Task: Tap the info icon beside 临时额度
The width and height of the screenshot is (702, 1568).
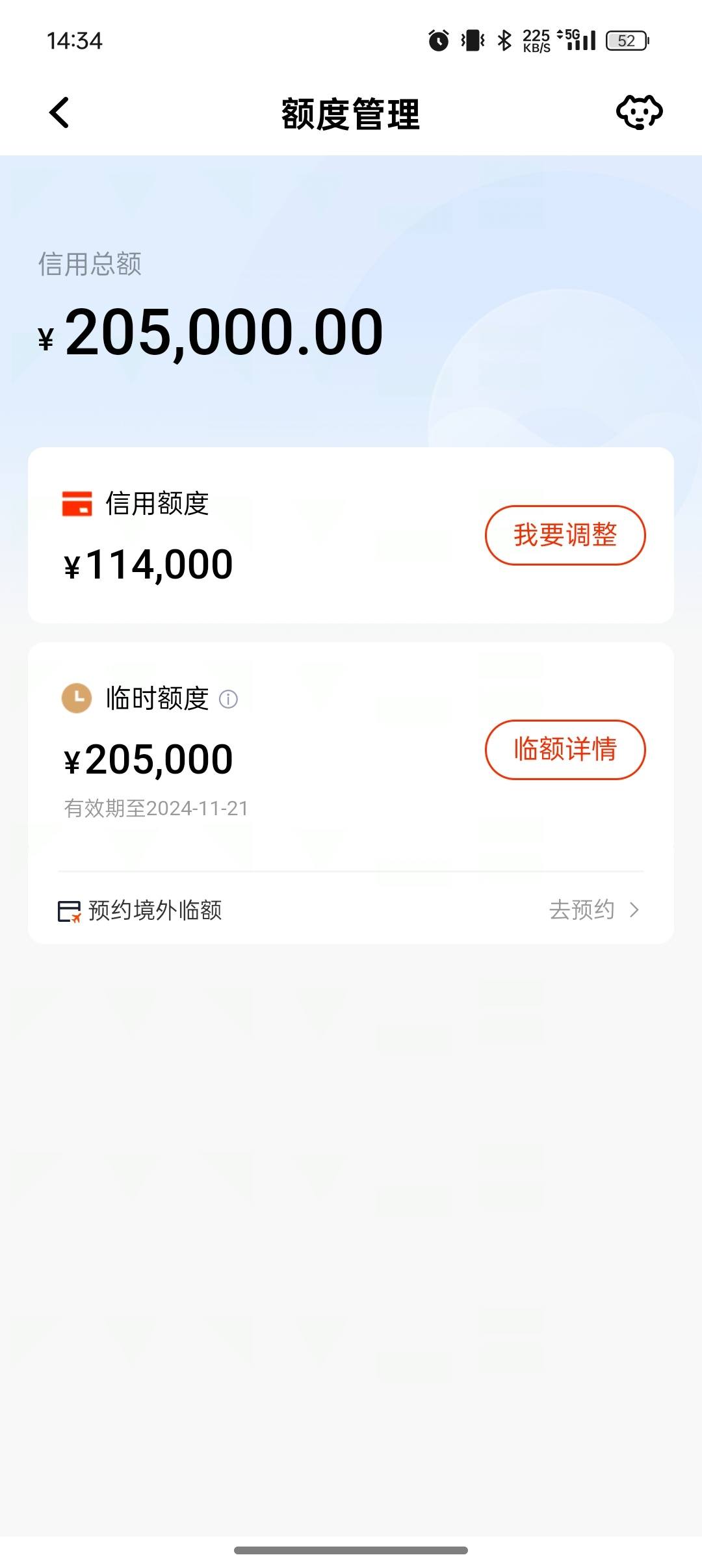Action: (228, 699)
